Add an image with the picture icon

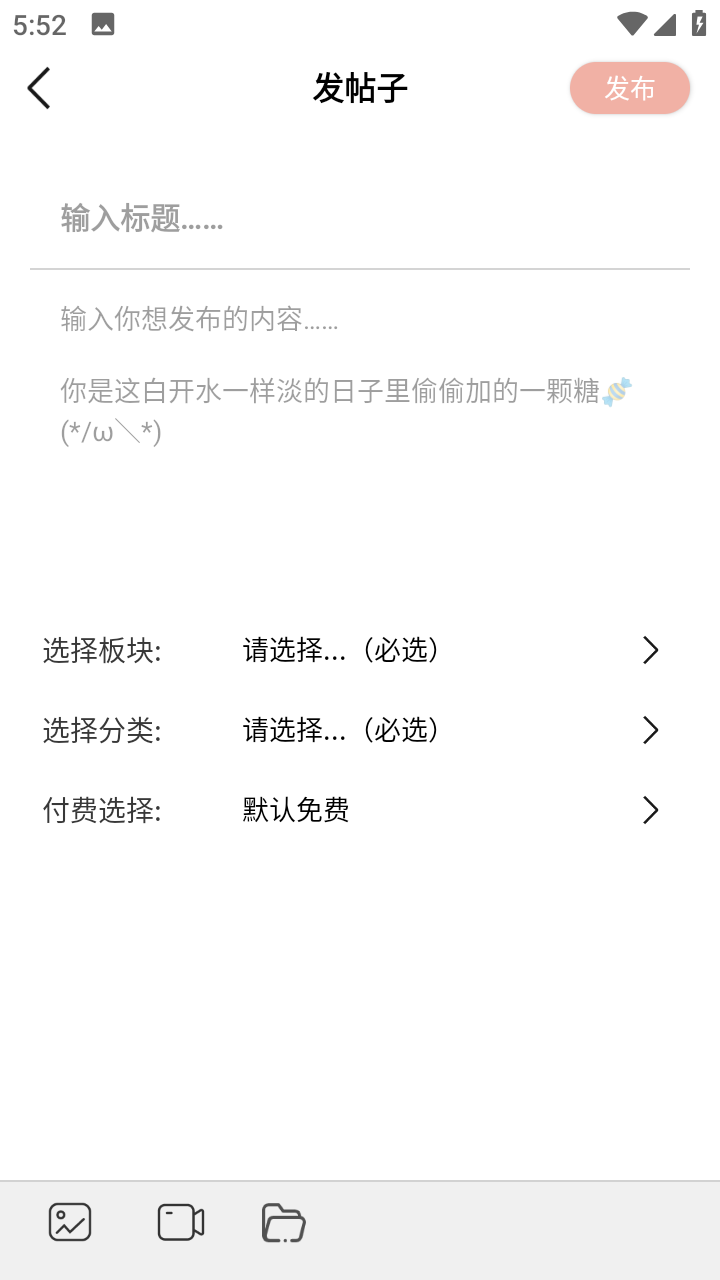[x=70, y=1222]
